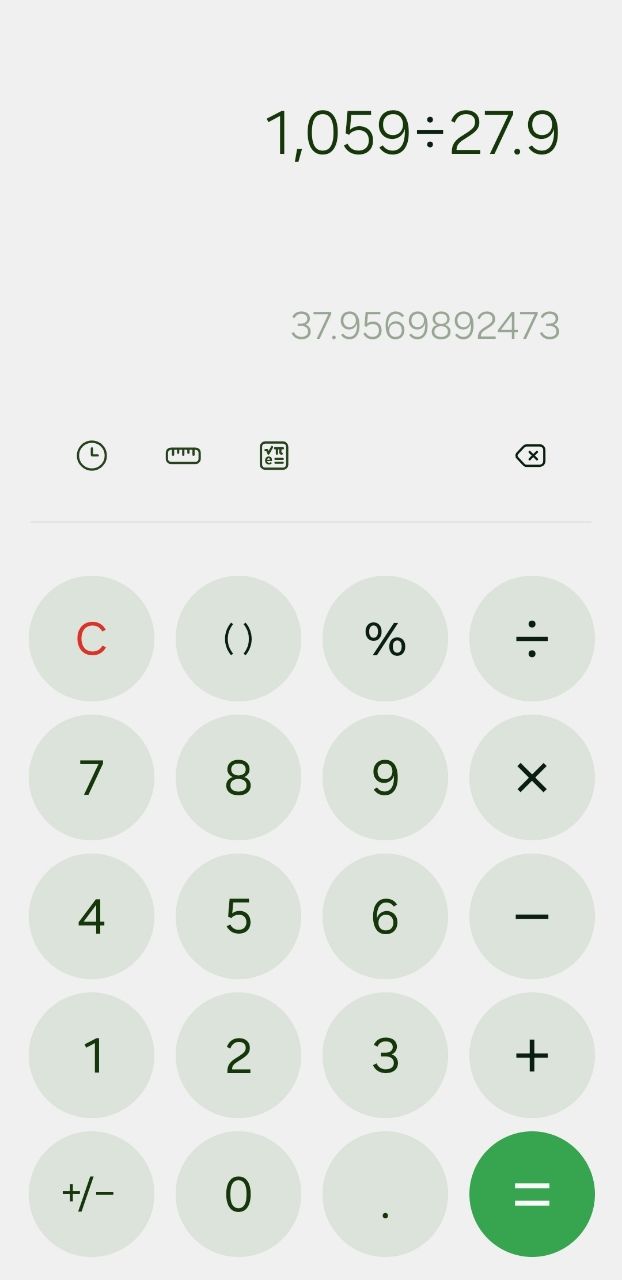Clear the calculation with C

coord(92,638)
